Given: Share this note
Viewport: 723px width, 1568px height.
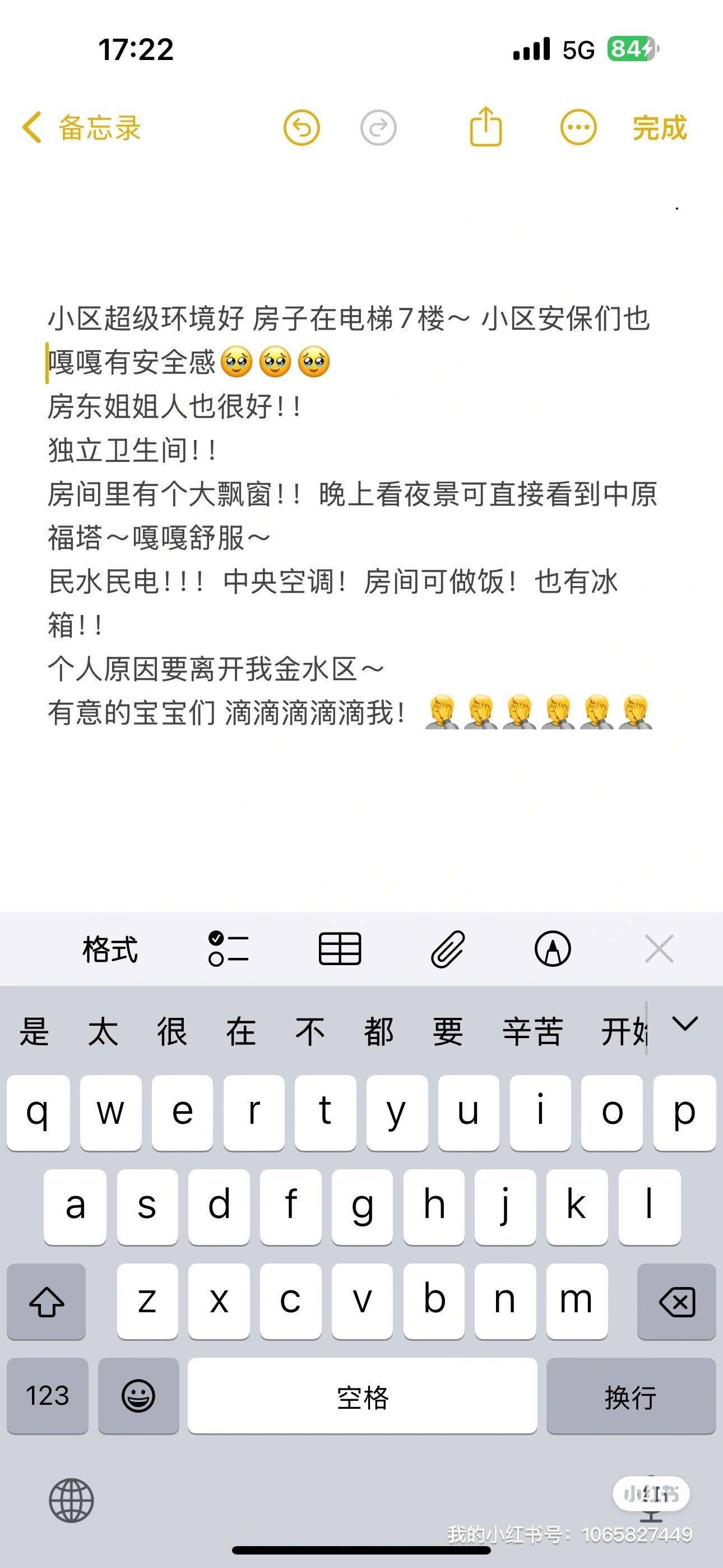Looking at the screenshot, I should pos(486,126).
